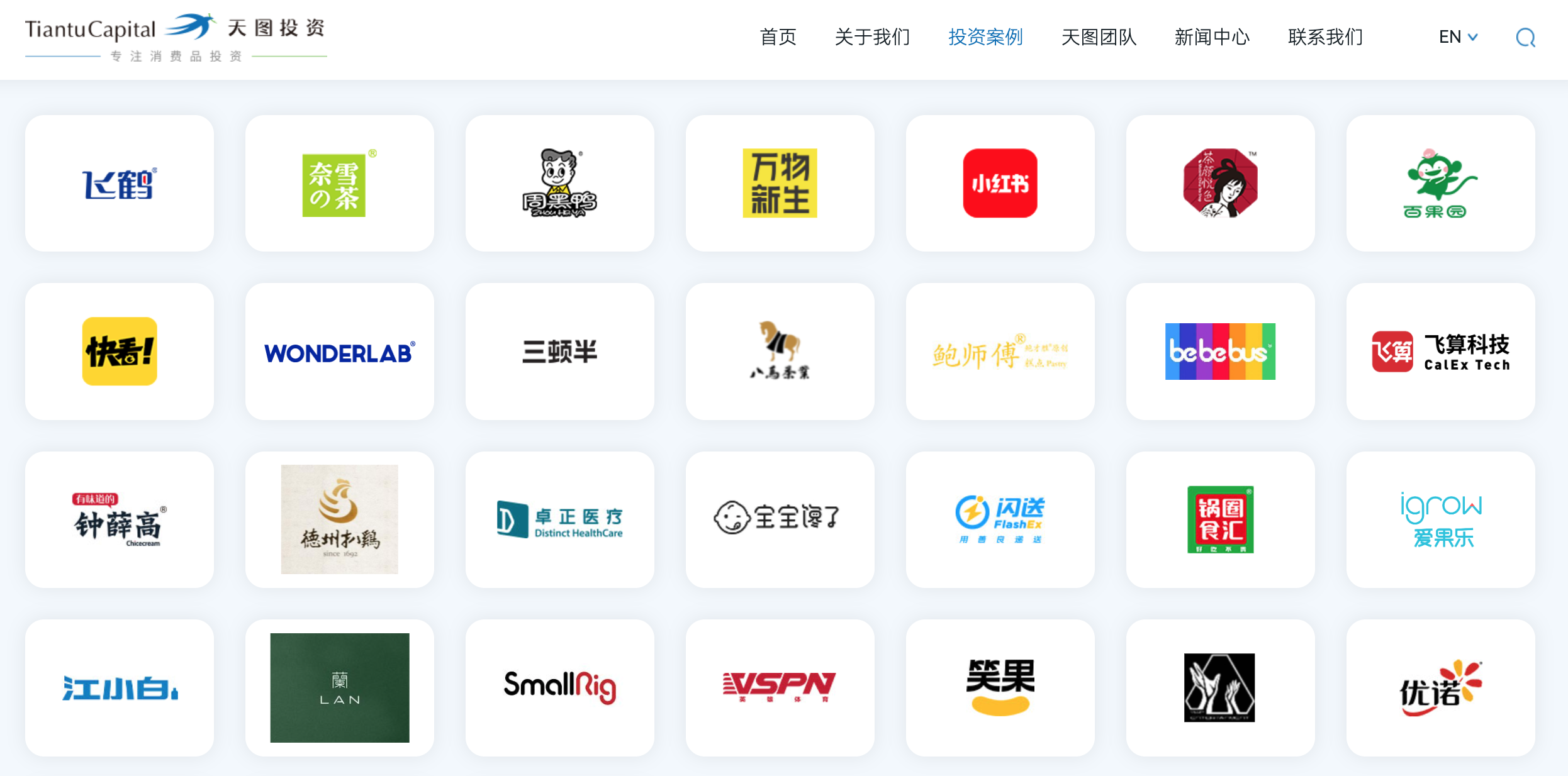This screenshot has height=776, width=1568.
Task: View the WONDERLAB case
Action: pos(340,352)
